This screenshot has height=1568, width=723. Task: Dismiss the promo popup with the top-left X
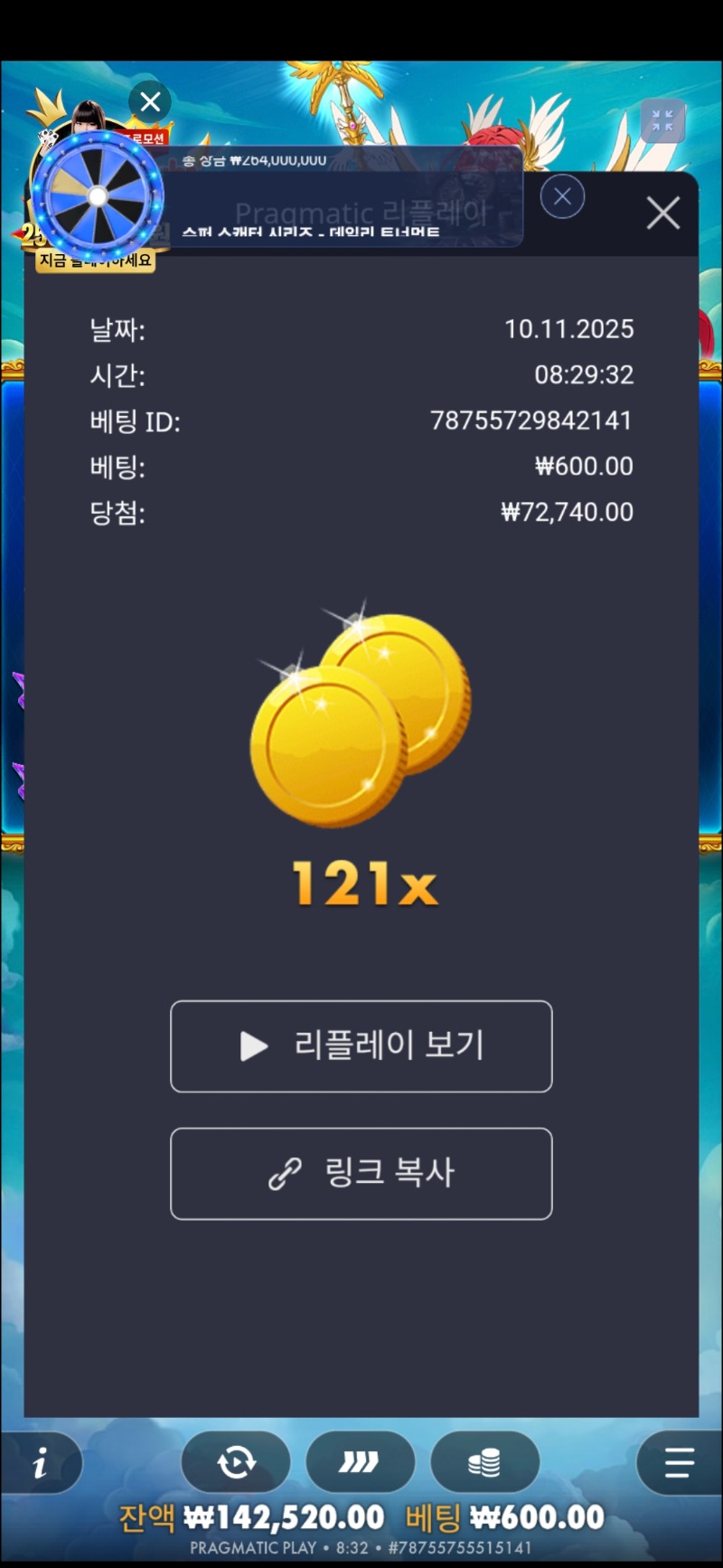click(x=149, y=101)
